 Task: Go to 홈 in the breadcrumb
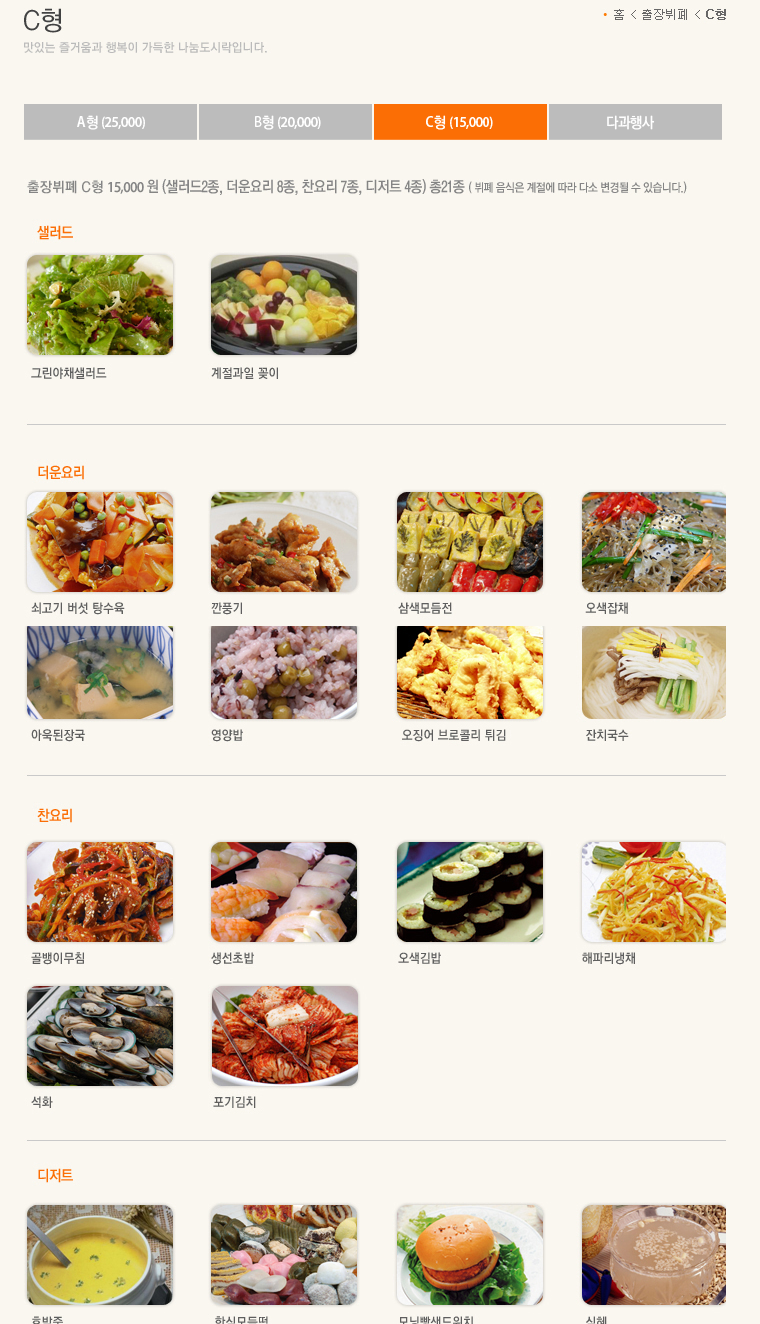tap(619, 14)
